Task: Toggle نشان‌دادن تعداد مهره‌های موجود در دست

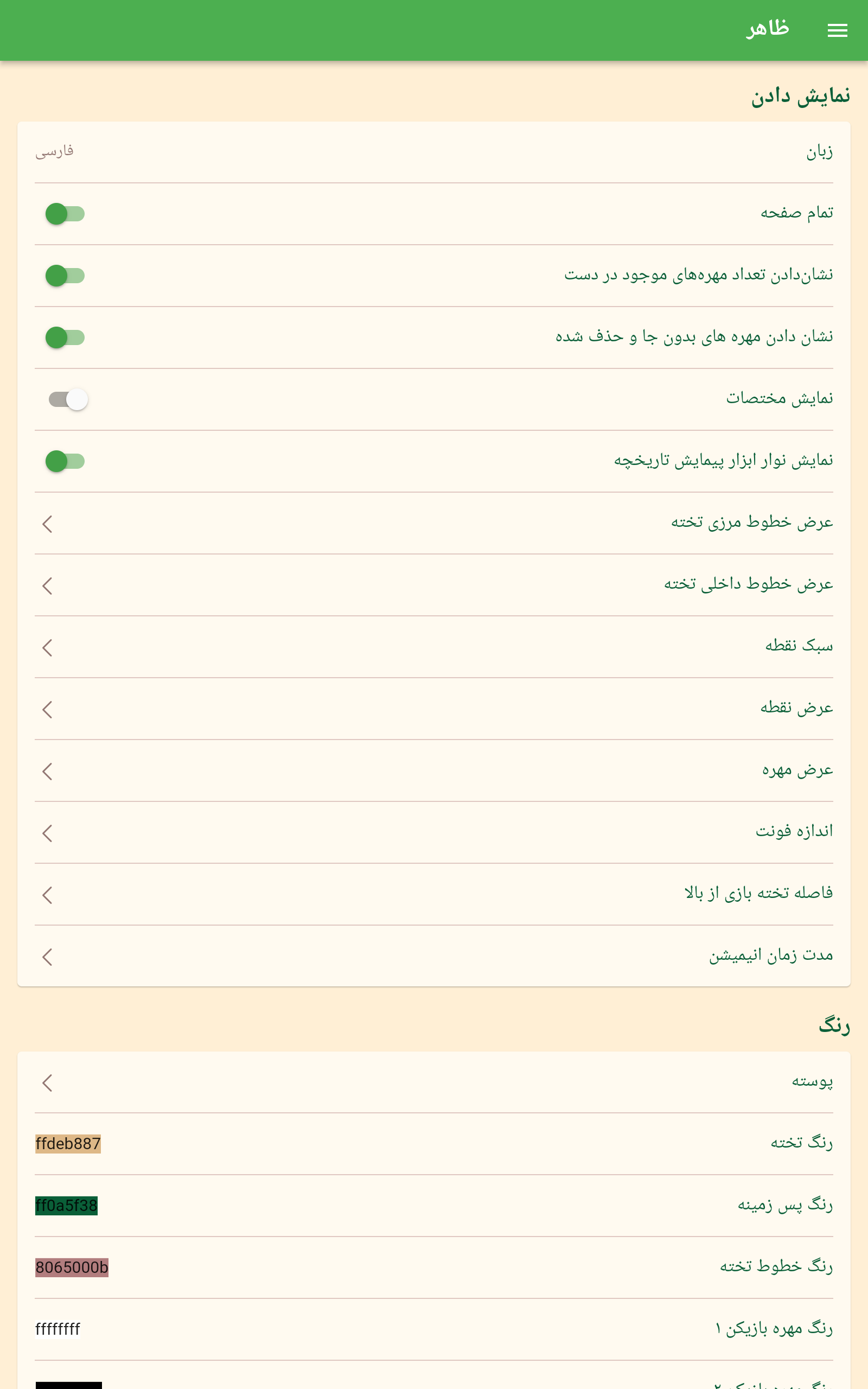Action: coord(65,276)
